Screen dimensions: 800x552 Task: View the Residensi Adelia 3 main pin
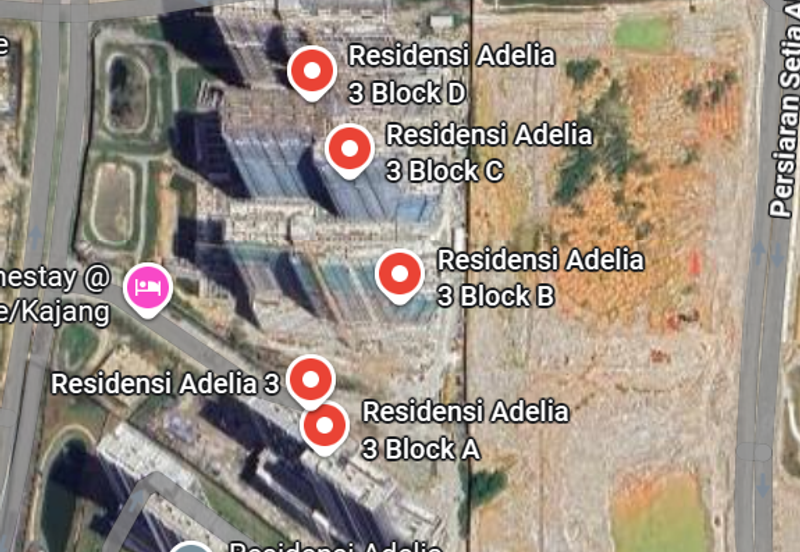(x=311, y=380)
